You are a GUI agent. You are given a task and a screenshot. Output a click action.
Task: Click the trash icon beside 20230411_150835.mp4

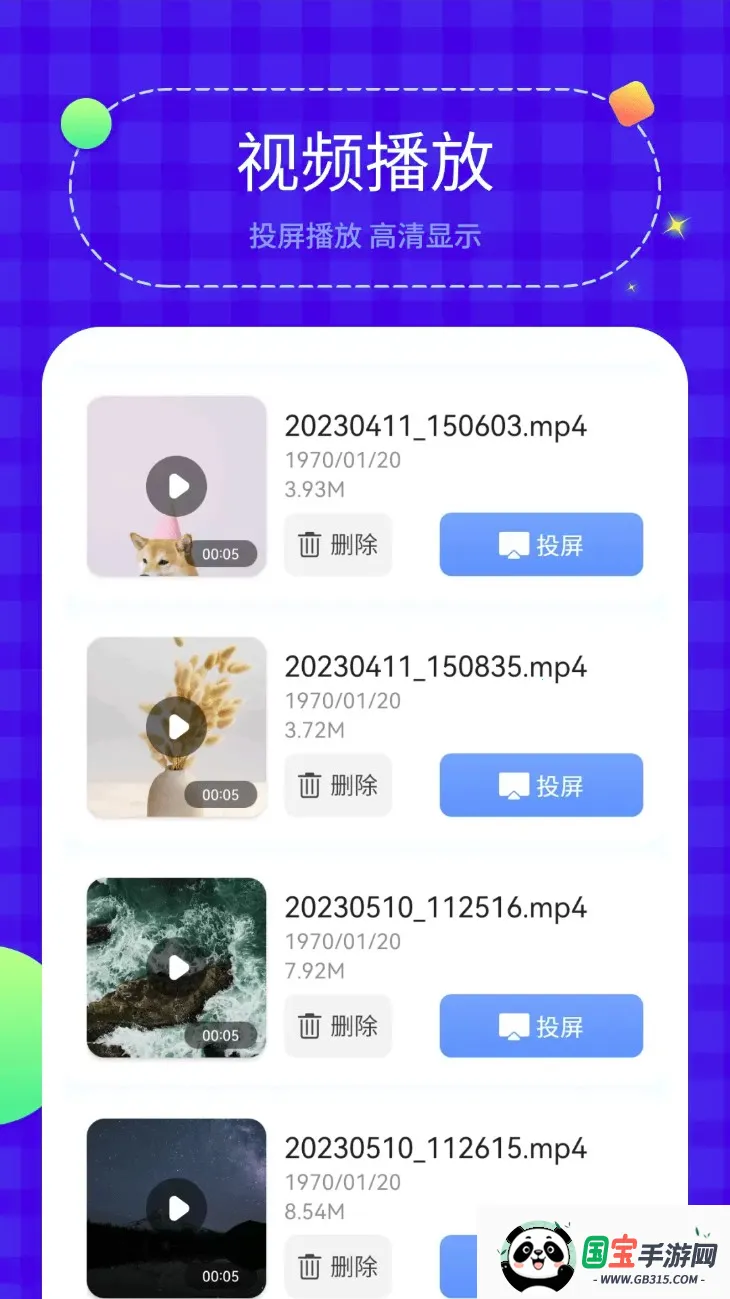[311, 785]
